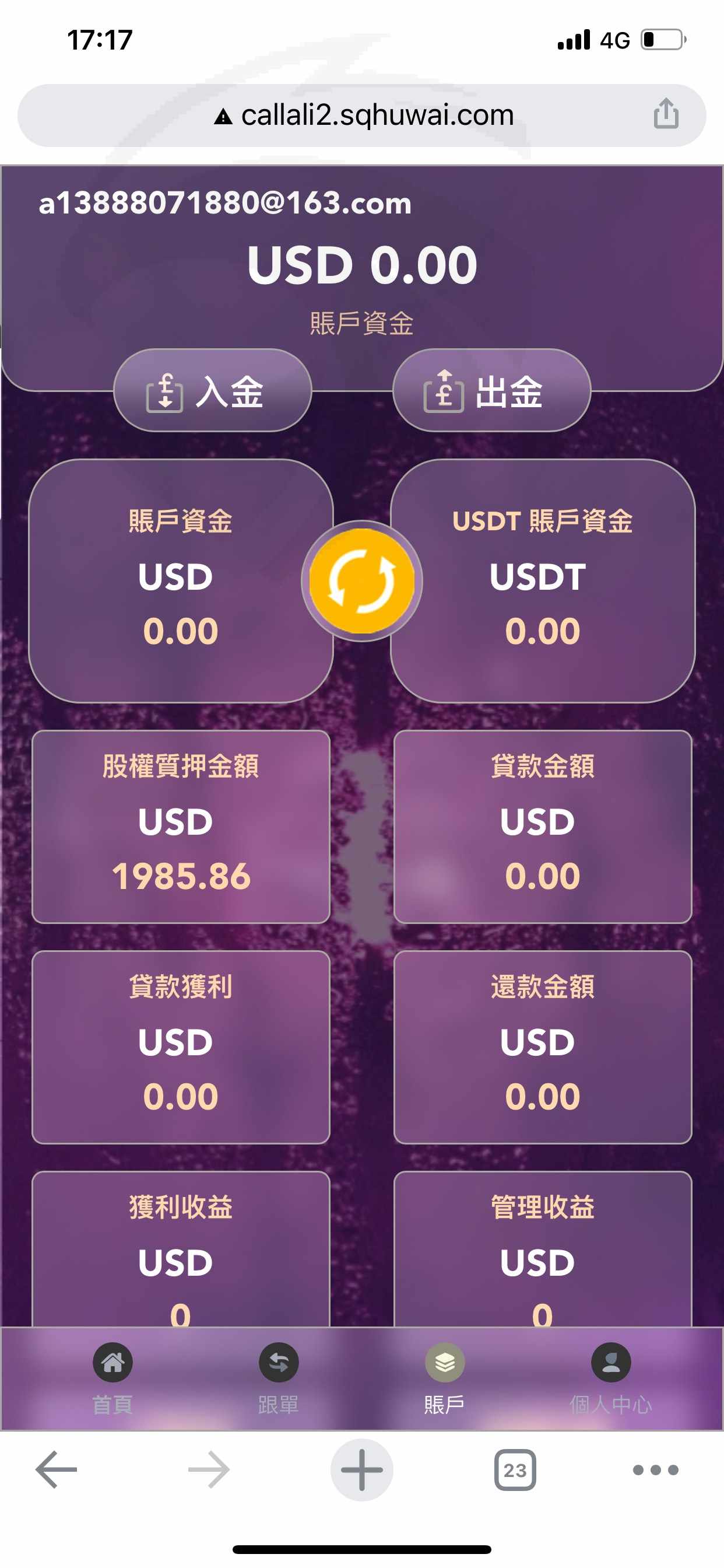Switch to the 首頁 home tab
724x1568 pixels.
pos(113,1378)
